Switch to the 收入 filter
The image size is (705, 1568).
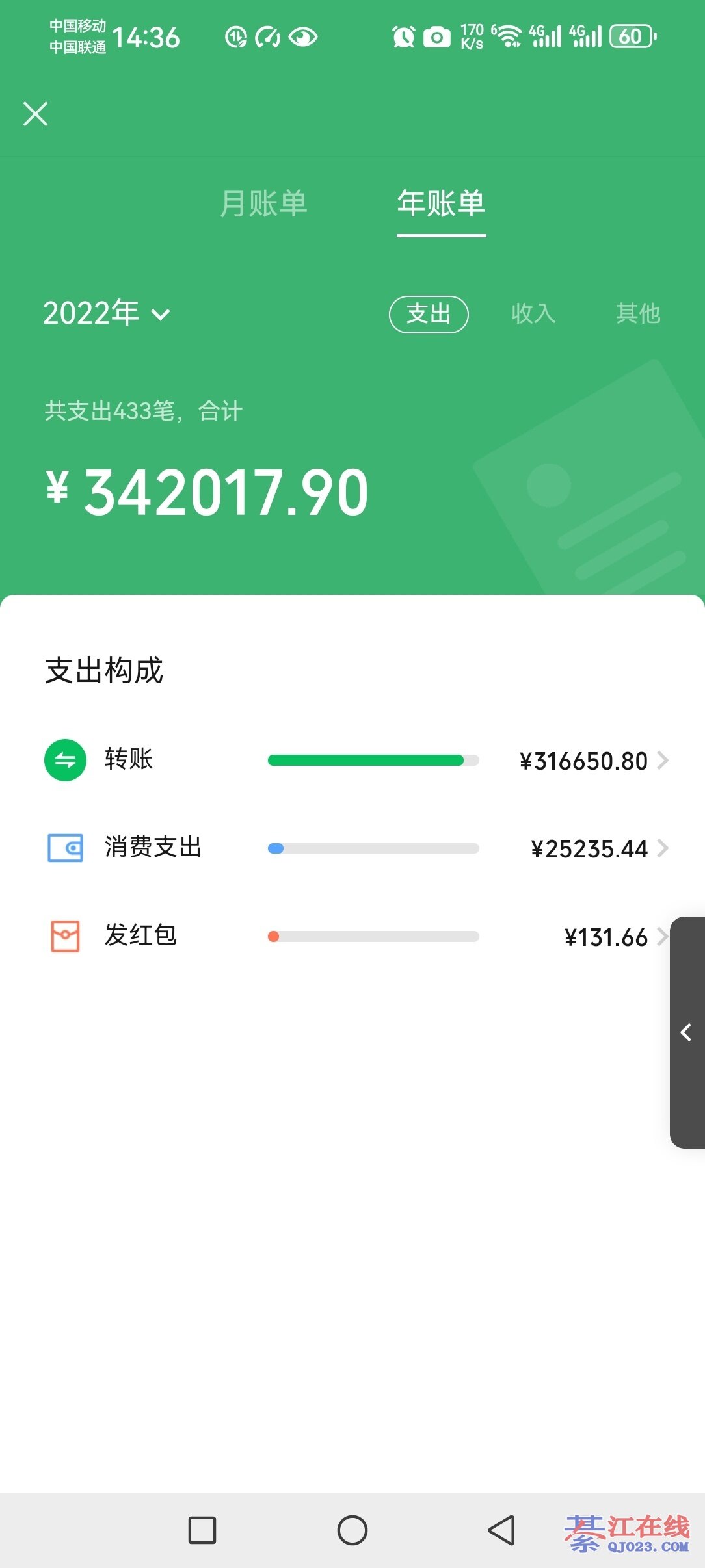point(533,313)
